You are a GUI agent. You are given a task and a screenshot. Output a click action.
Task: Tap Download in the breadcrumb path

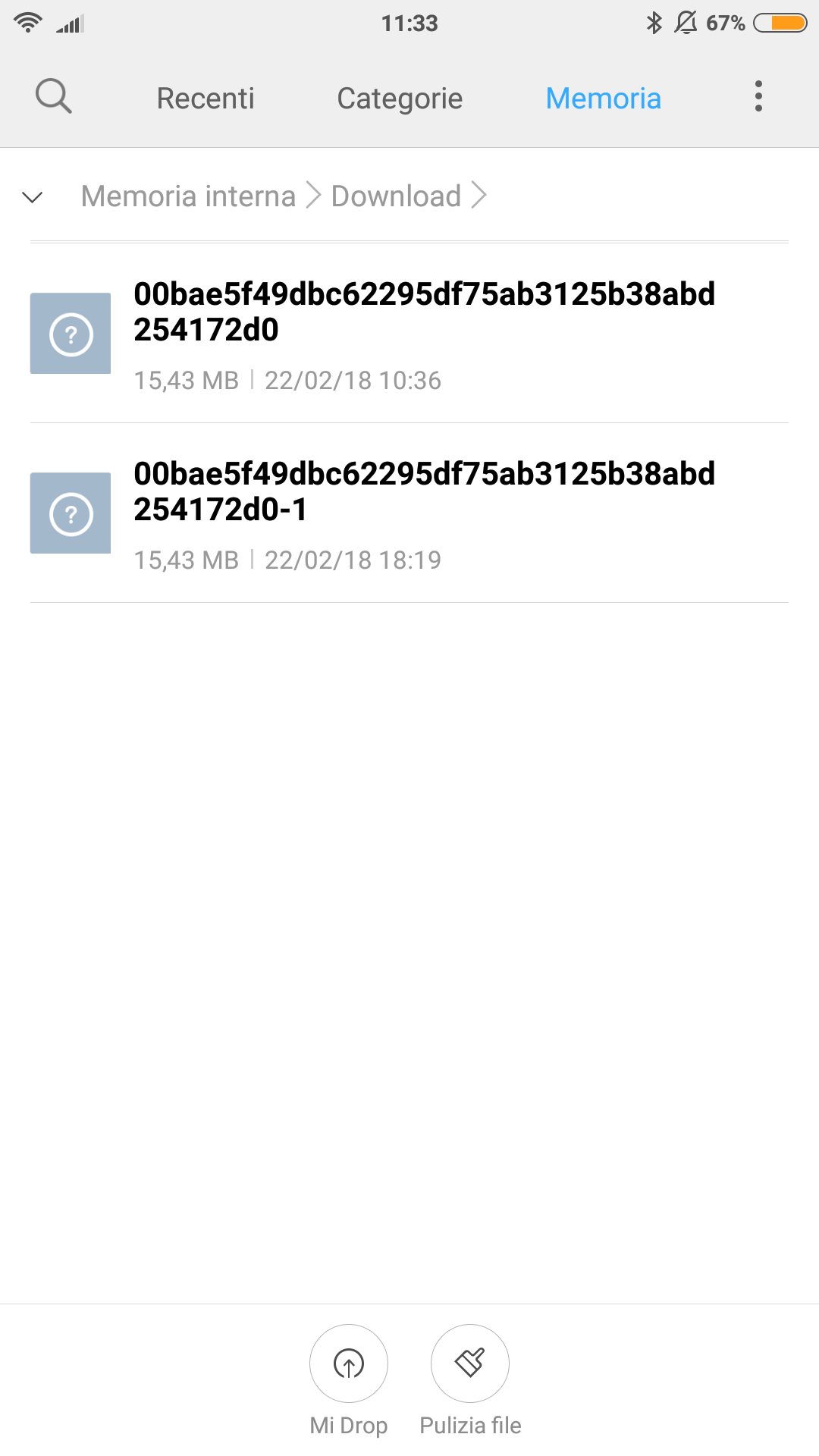pyautogui.click(x=397, y=196)
